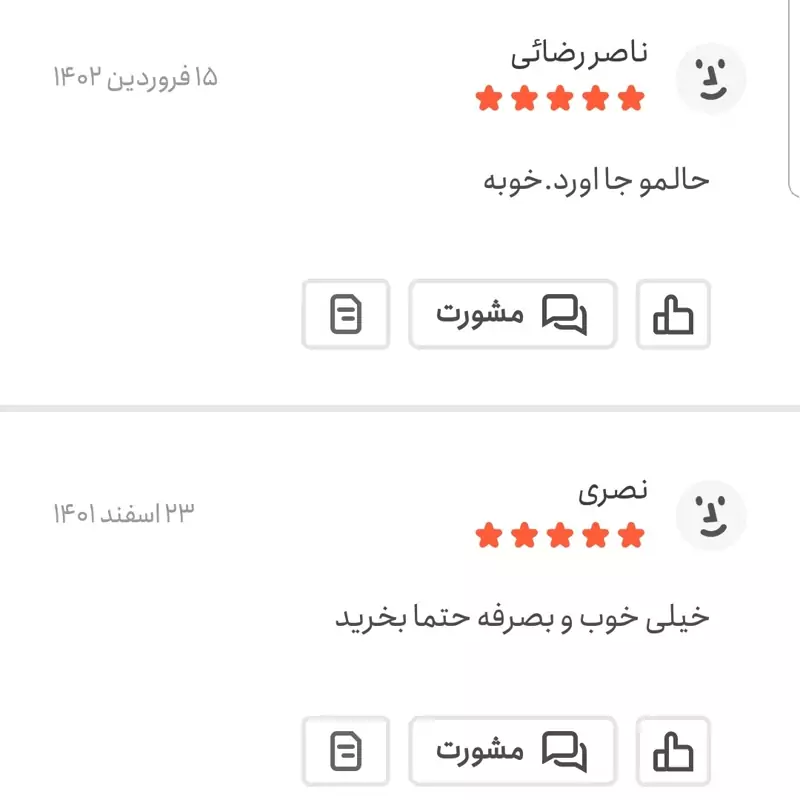
Task: Tap مشورت under ناصر رضائی's review
Action: 513,314
